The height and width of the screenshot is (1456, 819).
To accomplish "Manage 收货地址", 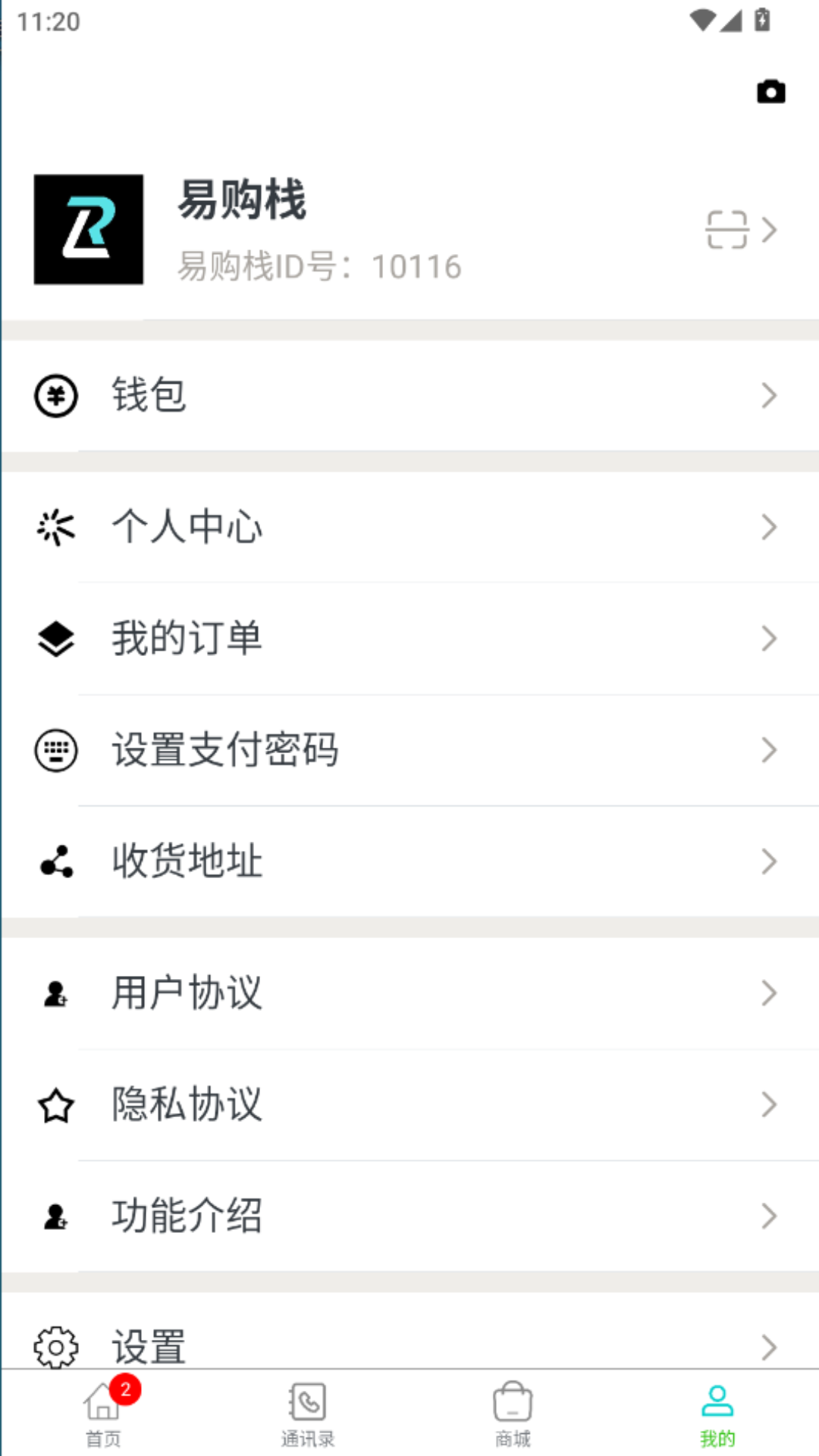I will (409, 861).
